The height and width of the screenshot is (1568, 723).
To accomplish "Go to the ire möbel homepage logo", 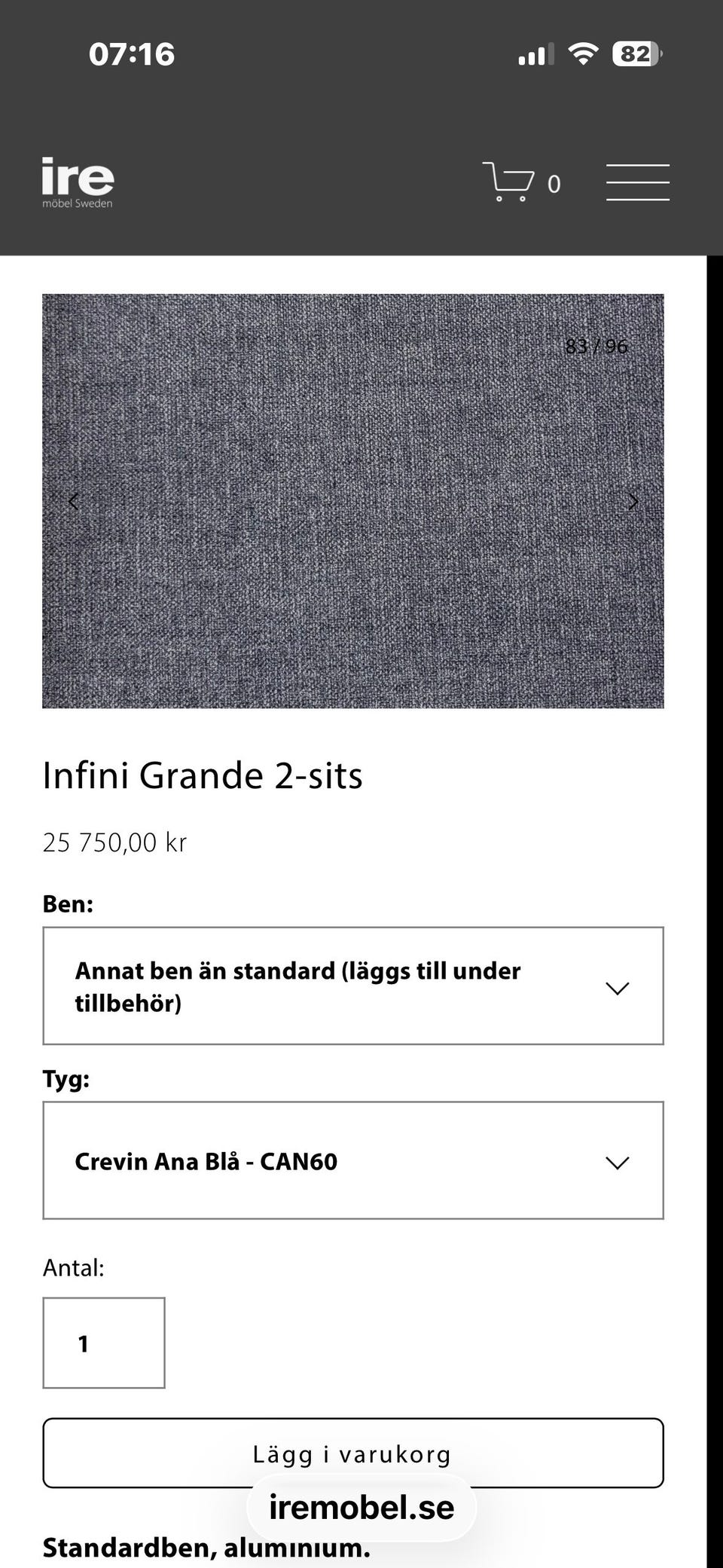I will (x=78, y=182).
